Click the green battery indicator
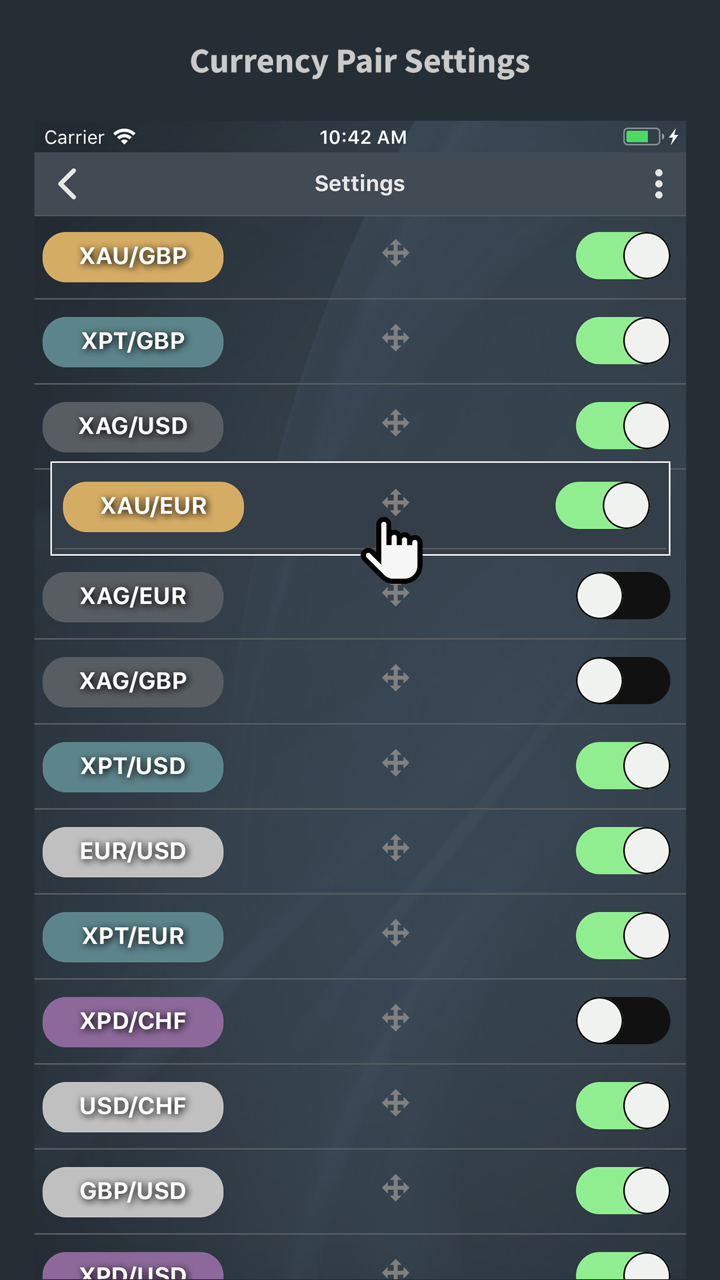The height and width of the screenshot is (1280, 720). pos(641,136)
